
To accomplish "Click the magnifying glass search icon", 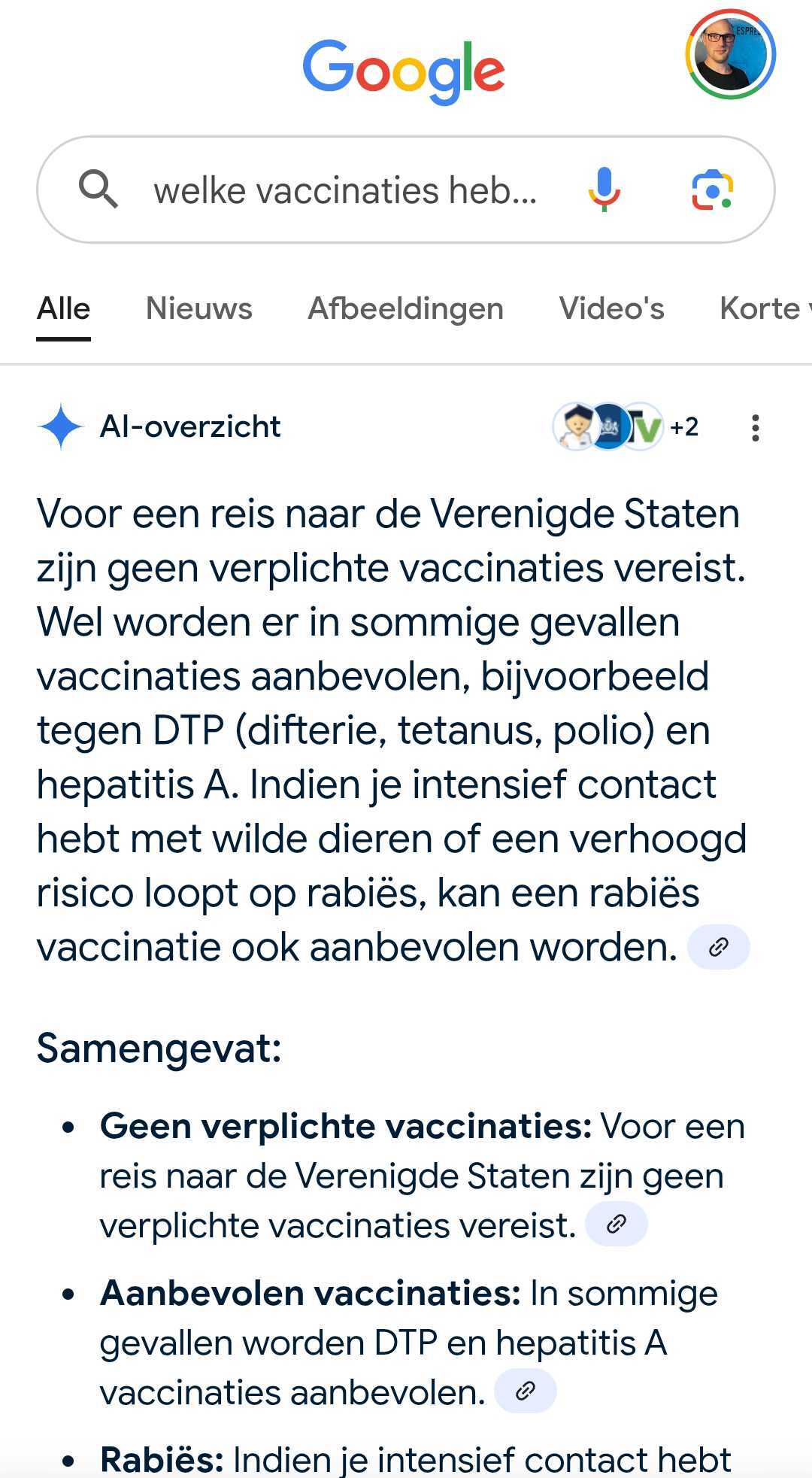I will [98, 190].
